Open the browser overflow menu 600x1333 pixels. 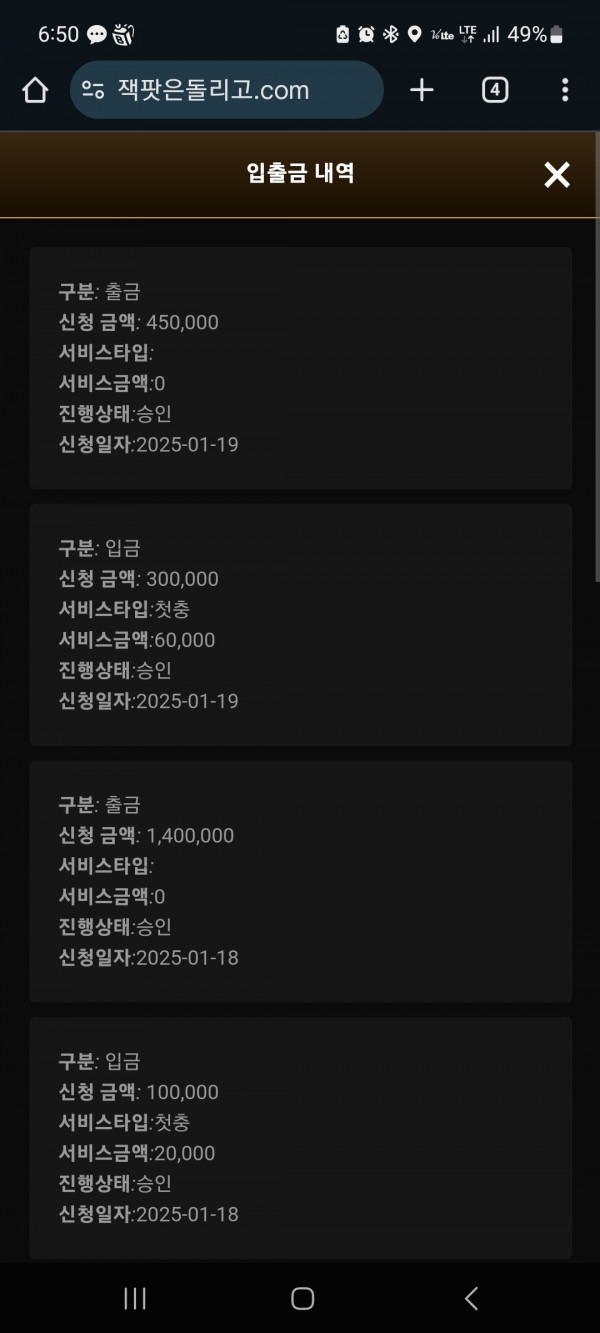565,90
